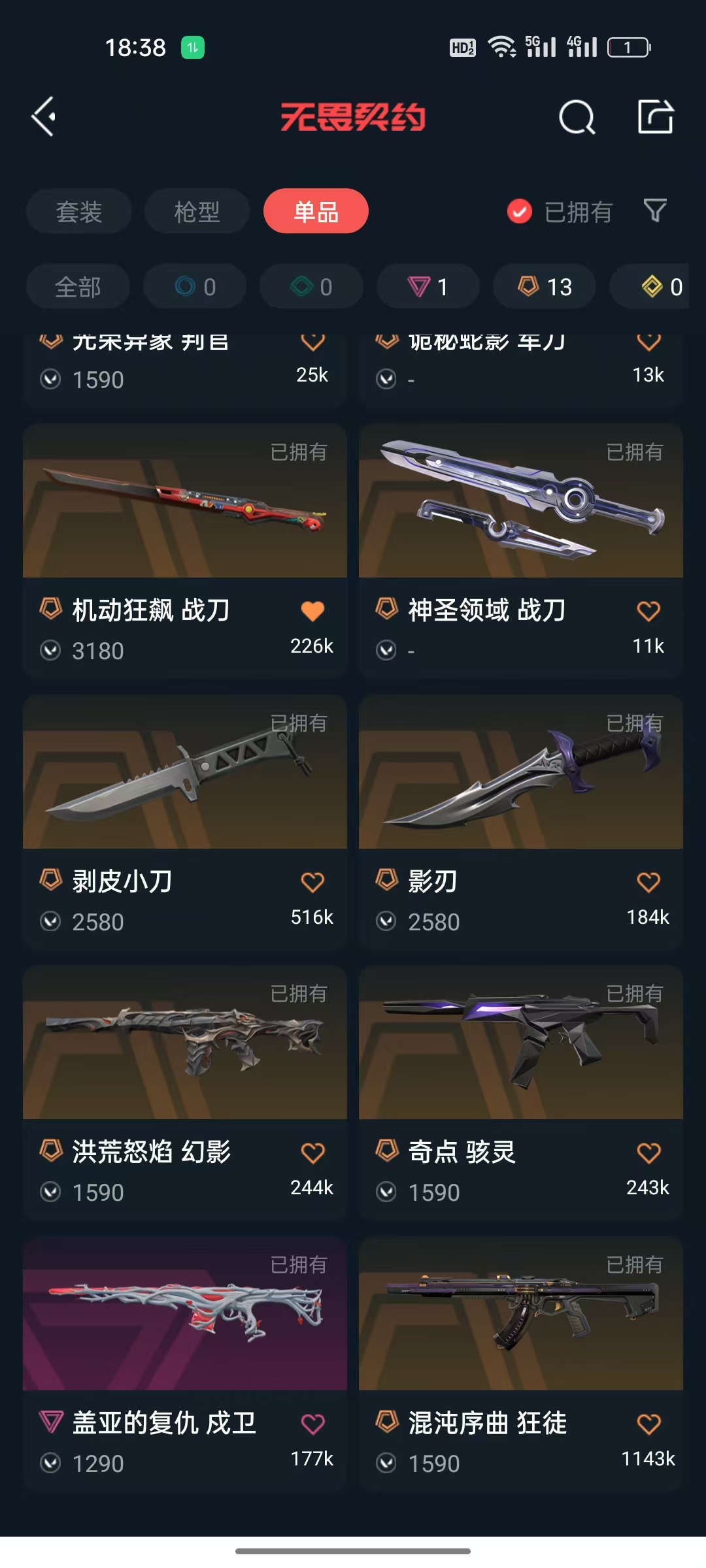Like the 混沌序曲 狂徒 skin
706x1568 pixels.
point(648,1424)
